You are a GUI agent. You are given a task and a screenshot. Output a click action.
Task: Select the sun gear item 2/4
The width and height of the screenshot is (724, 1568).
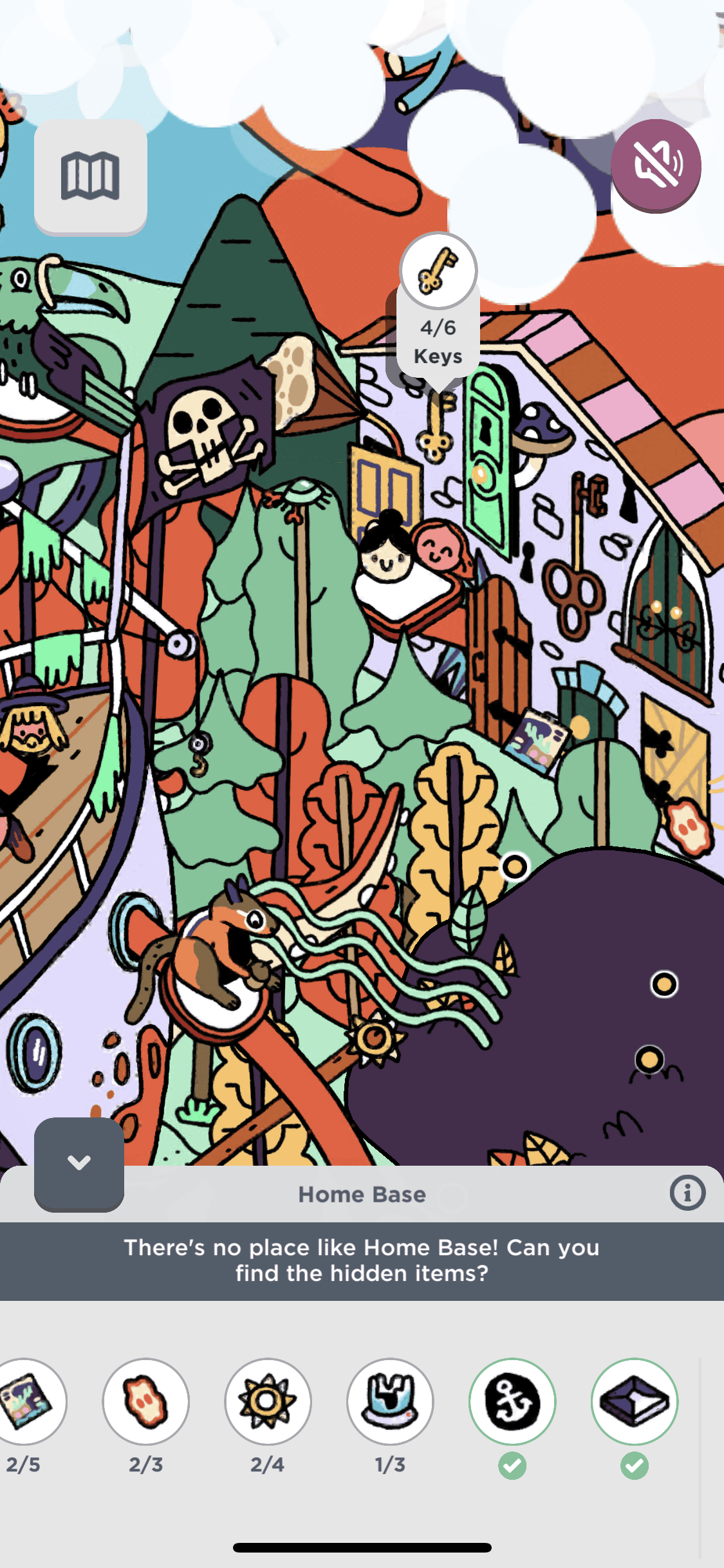268,1401
